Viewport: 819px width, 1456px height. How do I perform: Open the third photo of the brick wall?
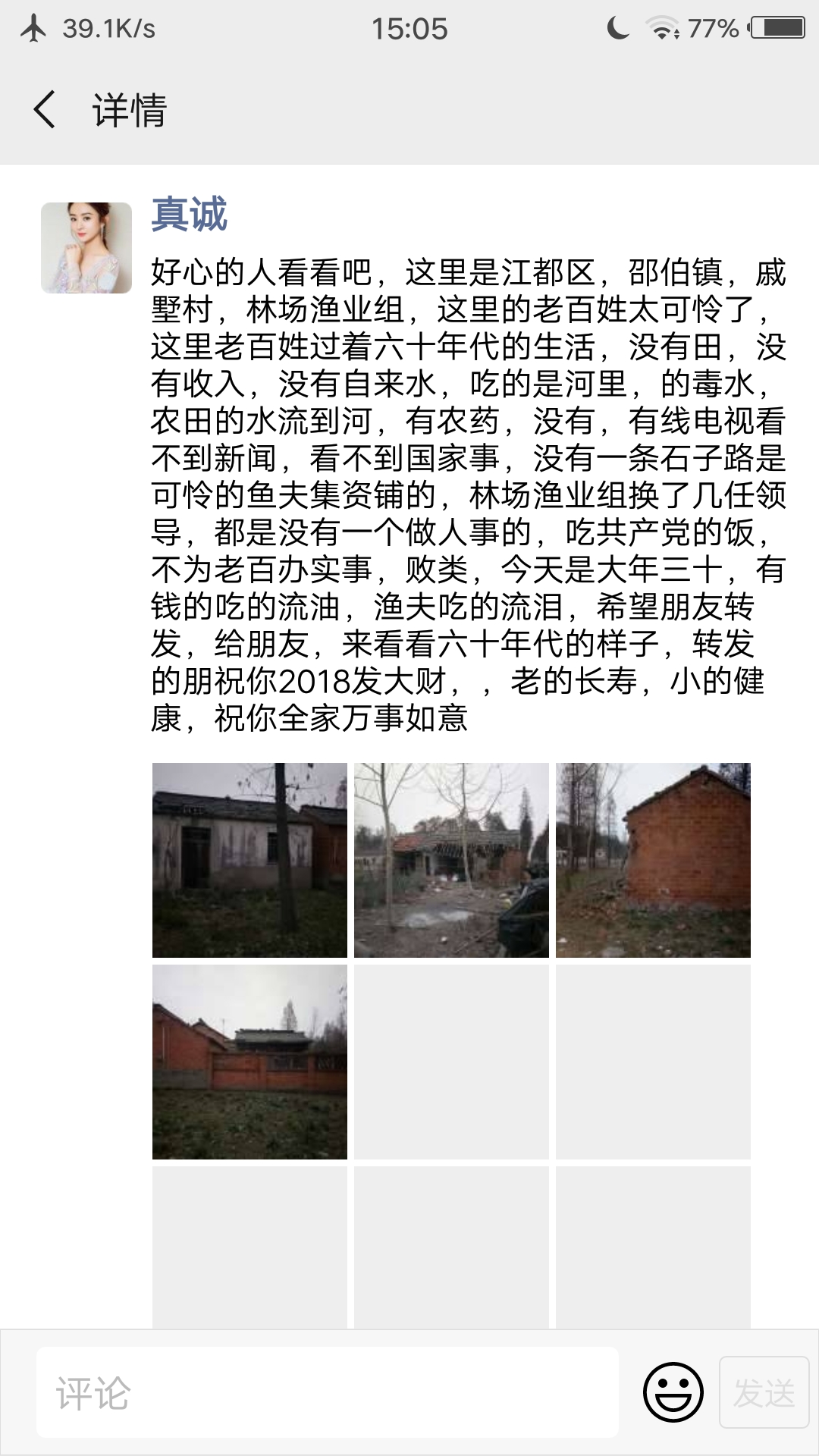point(653,860)
